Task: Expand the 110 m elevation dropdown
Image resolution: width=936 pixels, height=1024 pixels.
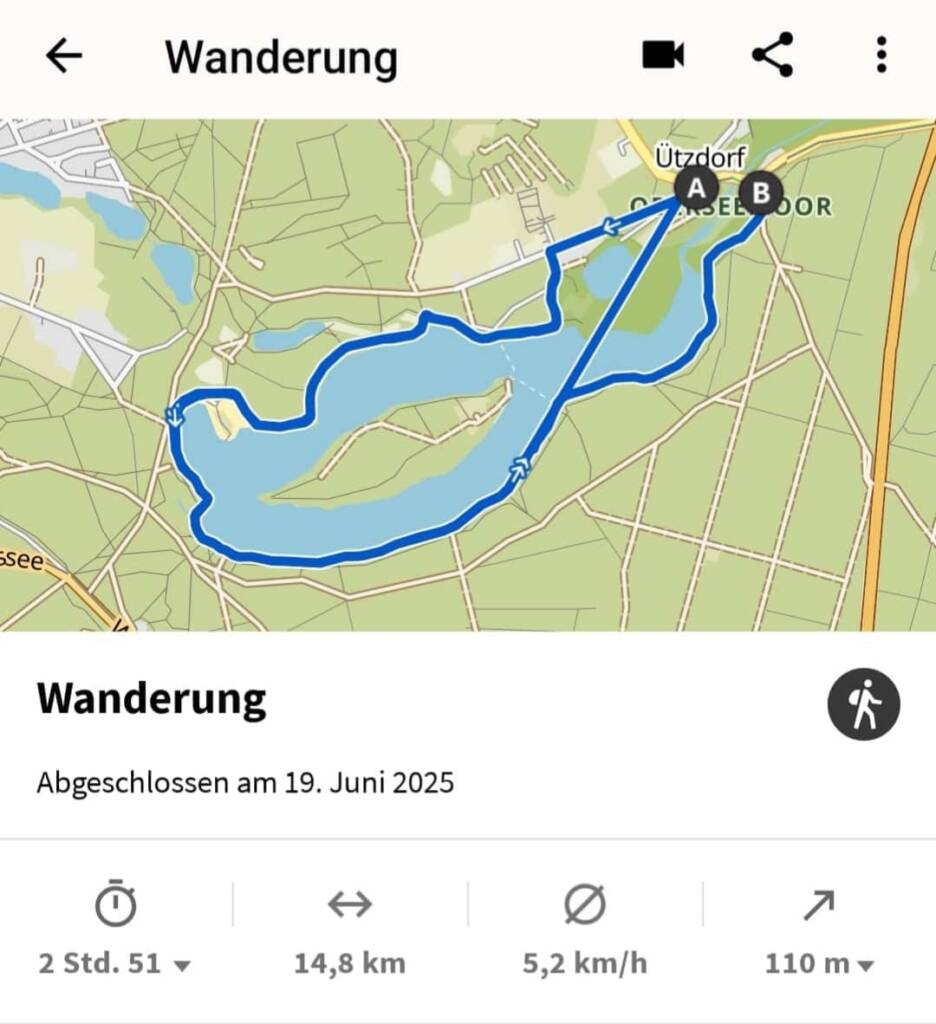Action: 819,964
